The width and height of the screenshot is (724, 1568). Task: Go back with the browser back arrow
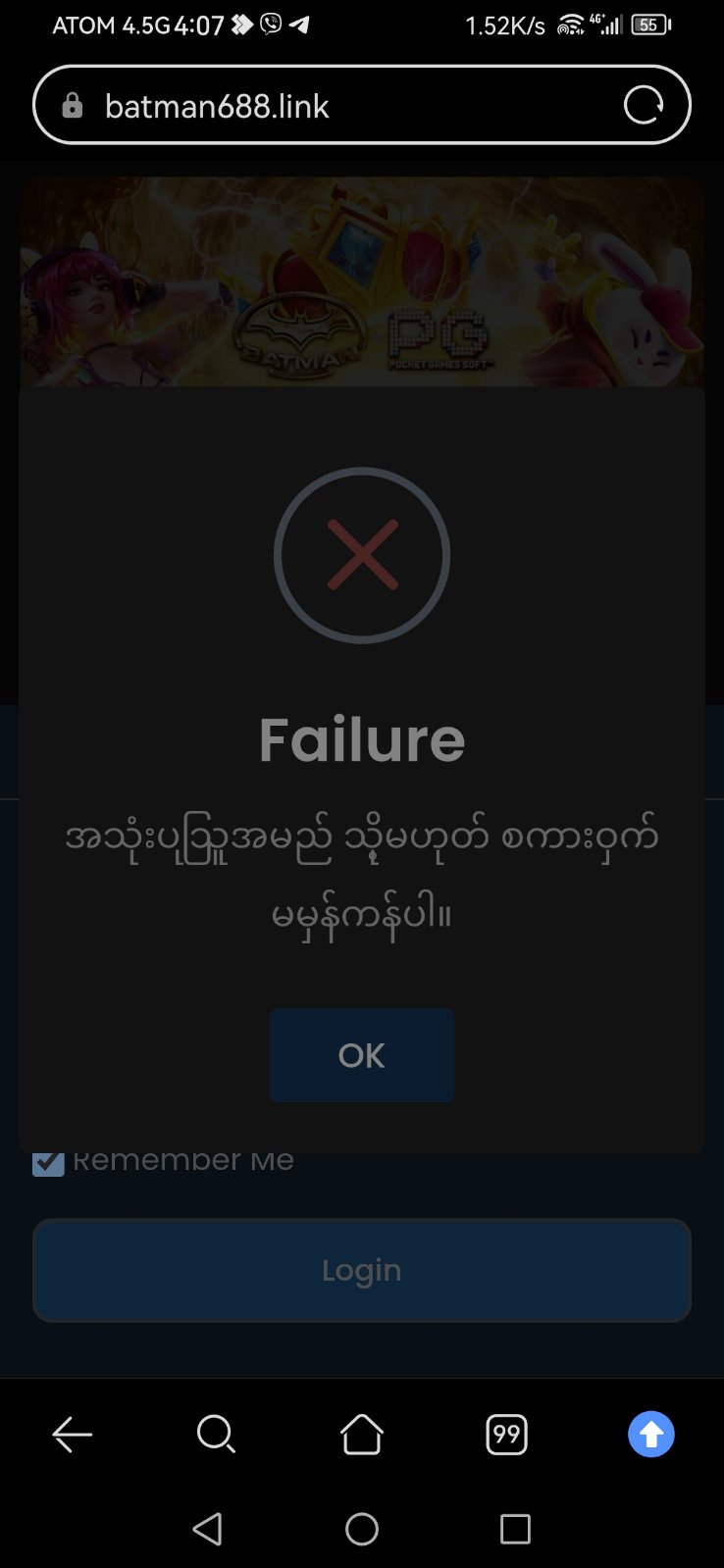(73, 1435)
